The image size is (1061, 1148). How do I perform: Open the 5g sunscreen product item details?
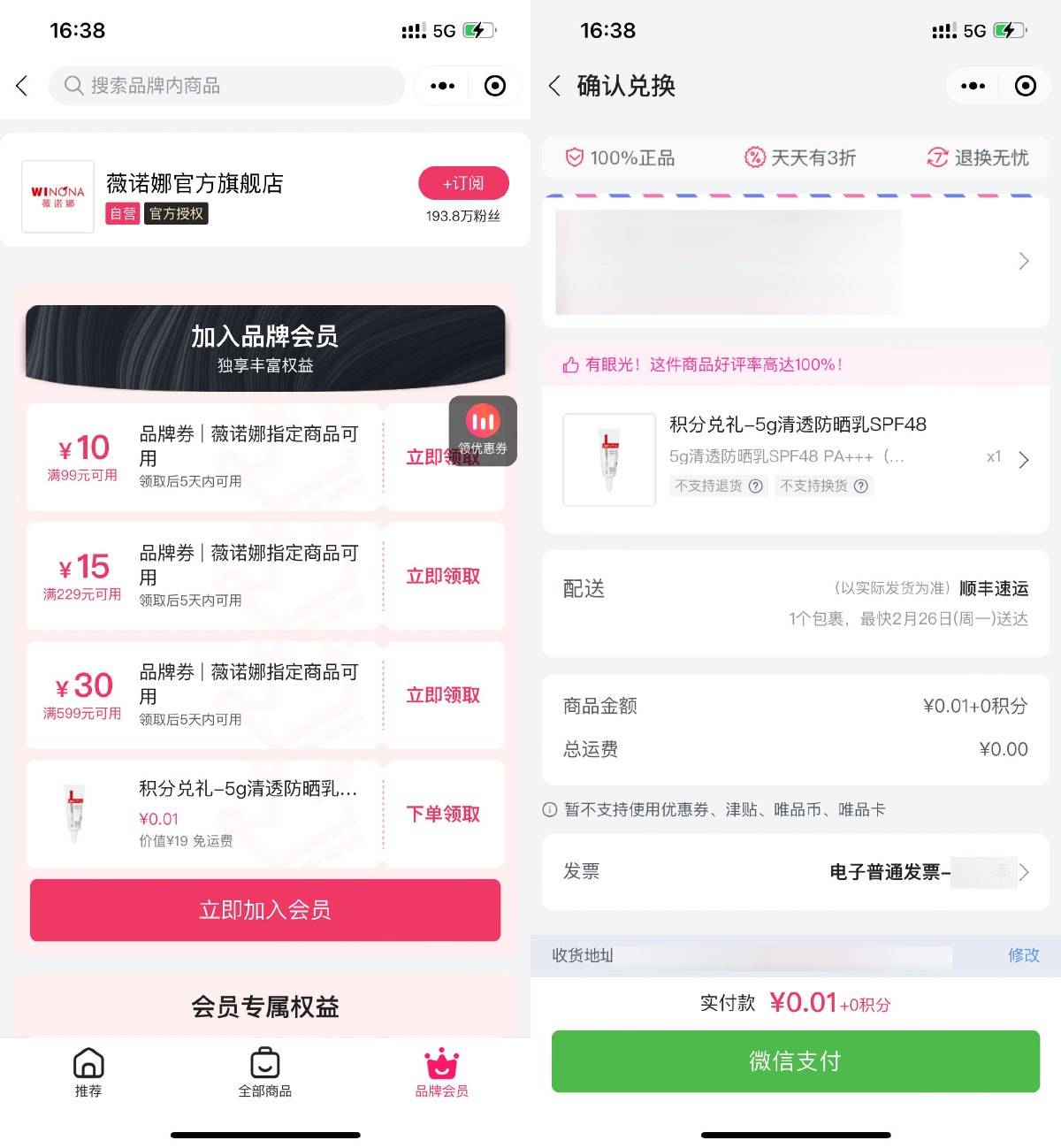794,459
